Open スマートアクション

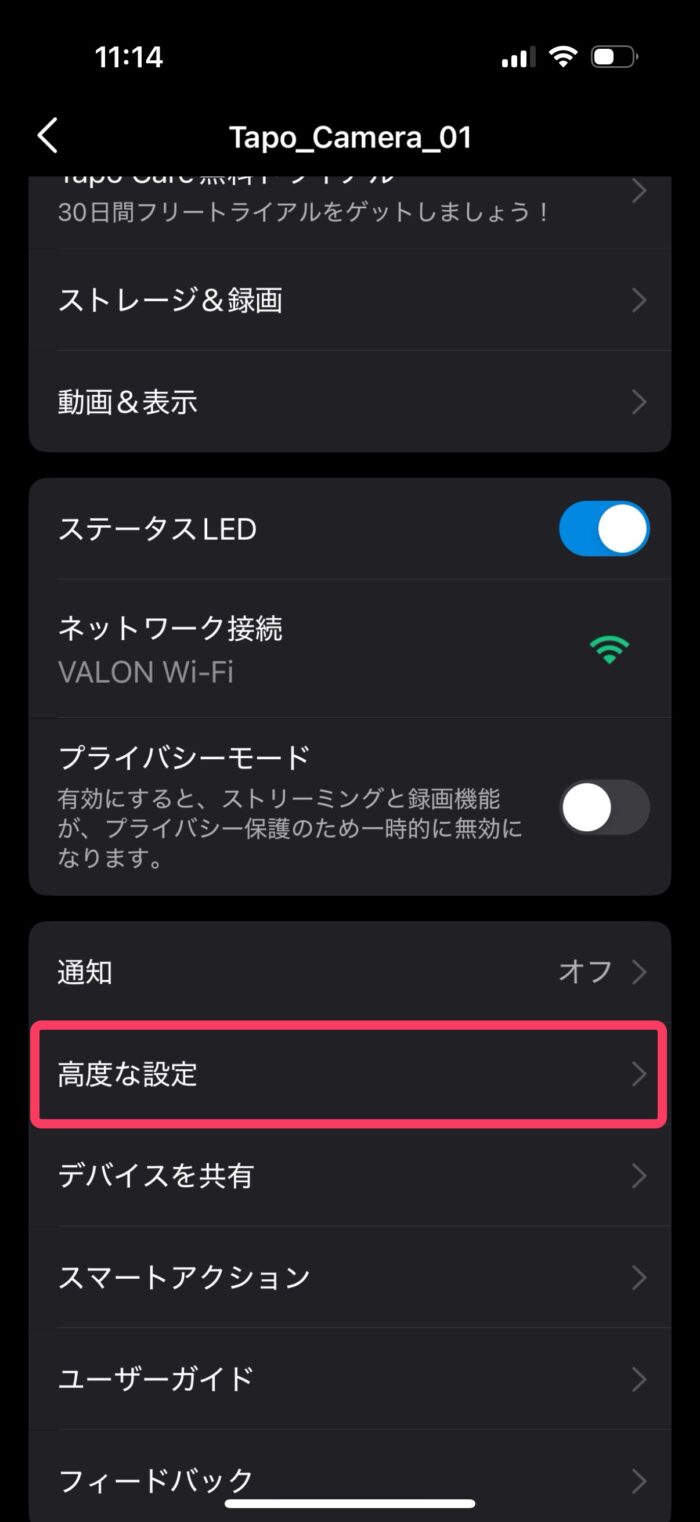(348, 1277)
